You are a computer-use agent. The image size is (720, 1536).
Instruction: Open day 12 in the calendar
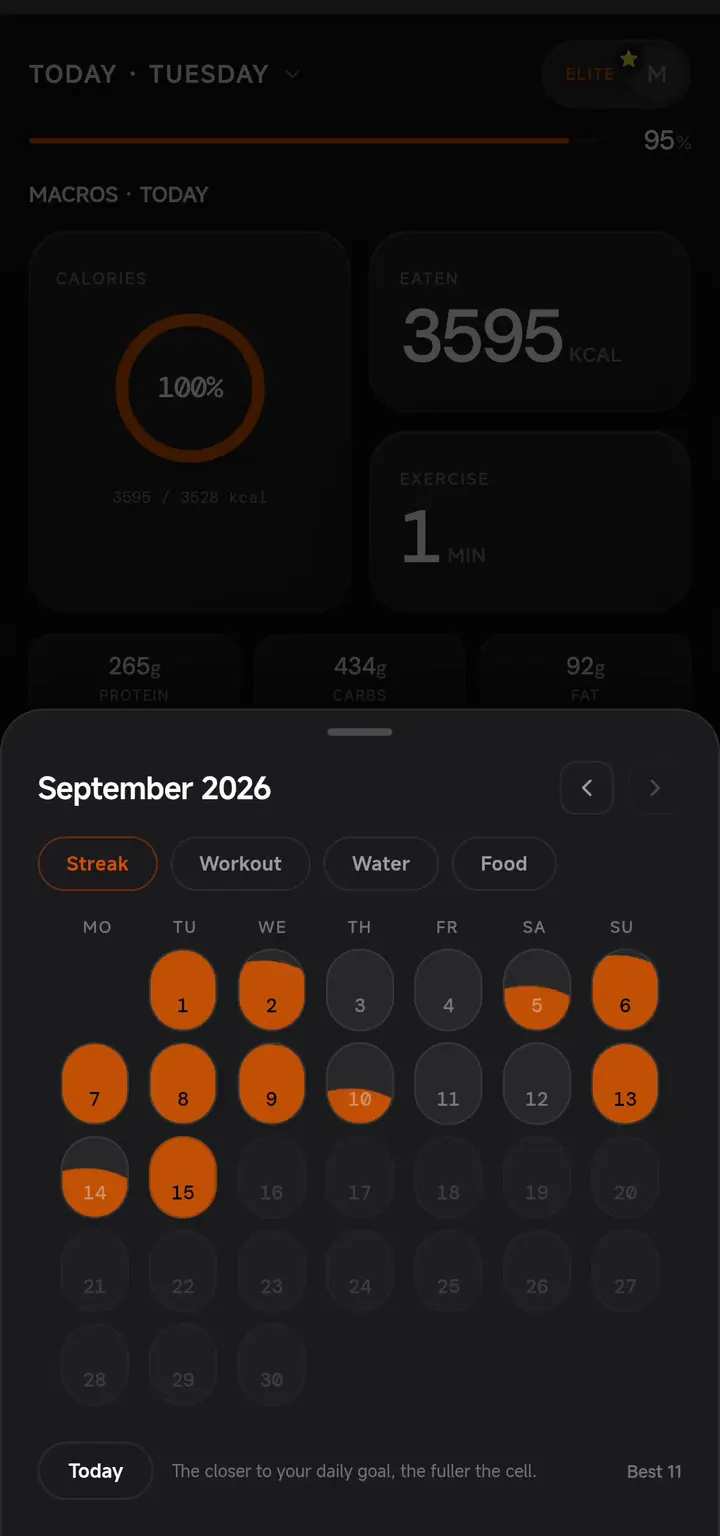pyautogui.click(x=537, y=1084)
